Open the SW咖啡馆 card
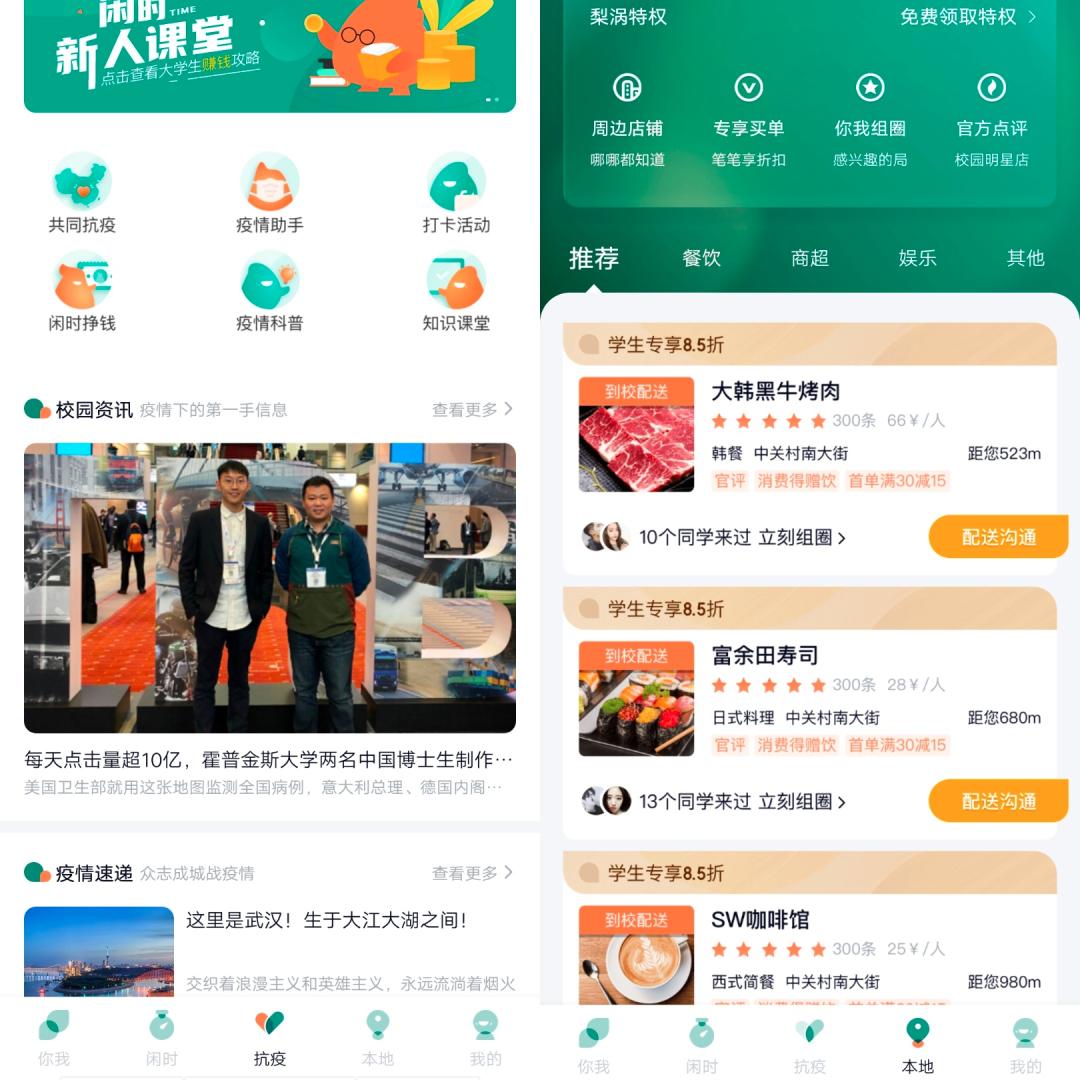Image resolution: width=1080 pixels, height=1080 pixels. 810,930
